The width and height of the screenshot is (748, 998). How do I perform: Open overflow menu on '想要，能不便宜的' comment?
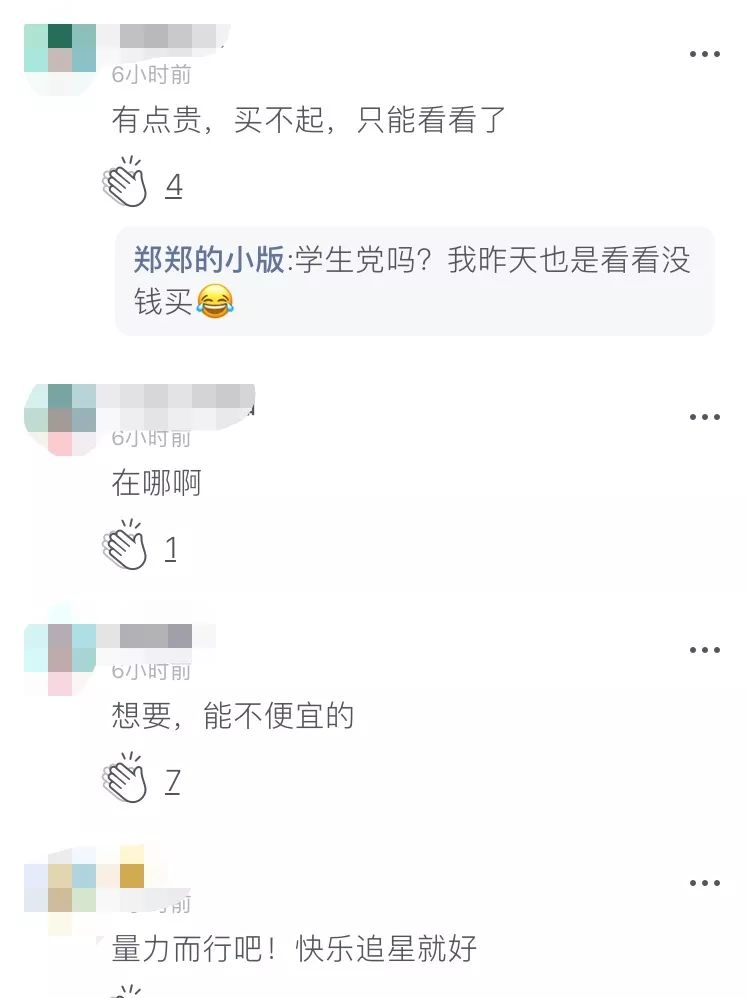click(x=704, y=649)
